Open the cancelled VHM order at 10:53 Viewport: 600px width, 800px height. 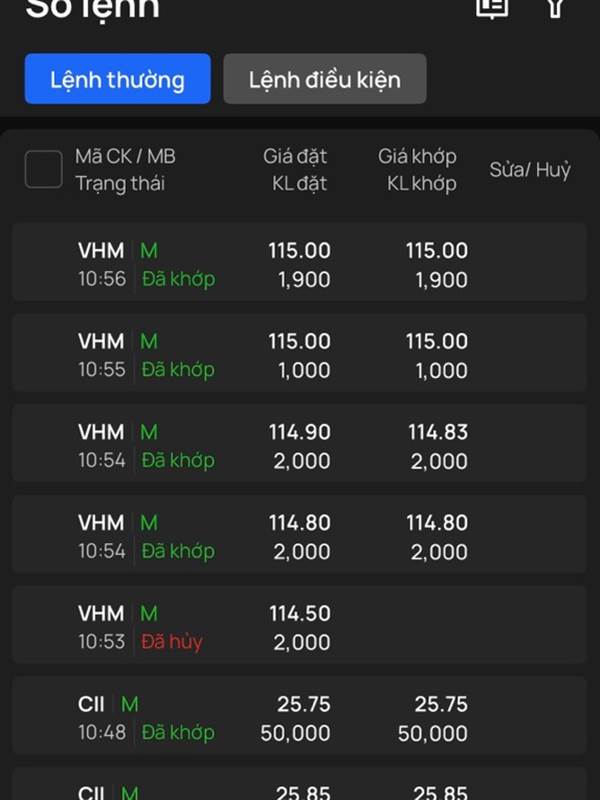(299, 627)
